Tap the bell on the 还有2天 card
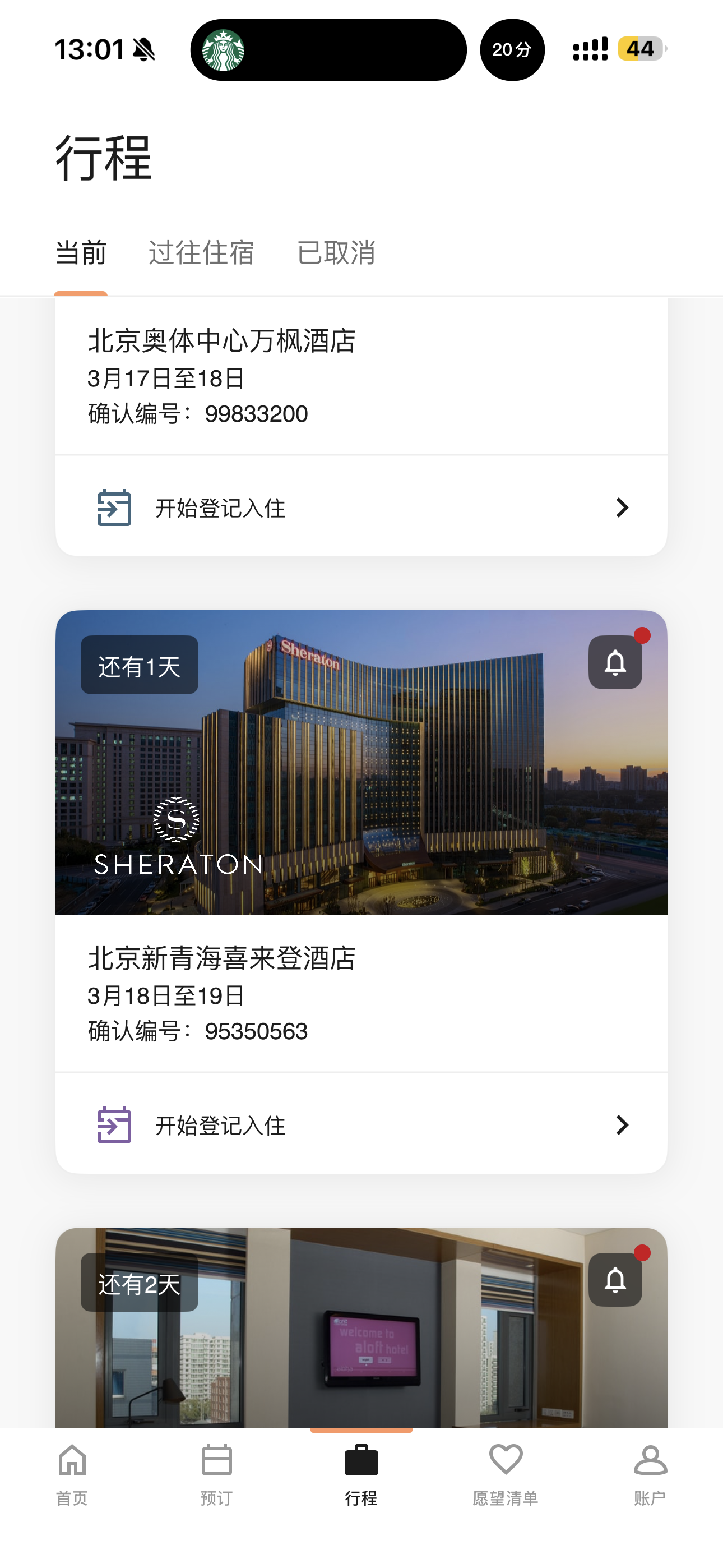Viewport: 723px width, 1568px height. click(615, 1280)
